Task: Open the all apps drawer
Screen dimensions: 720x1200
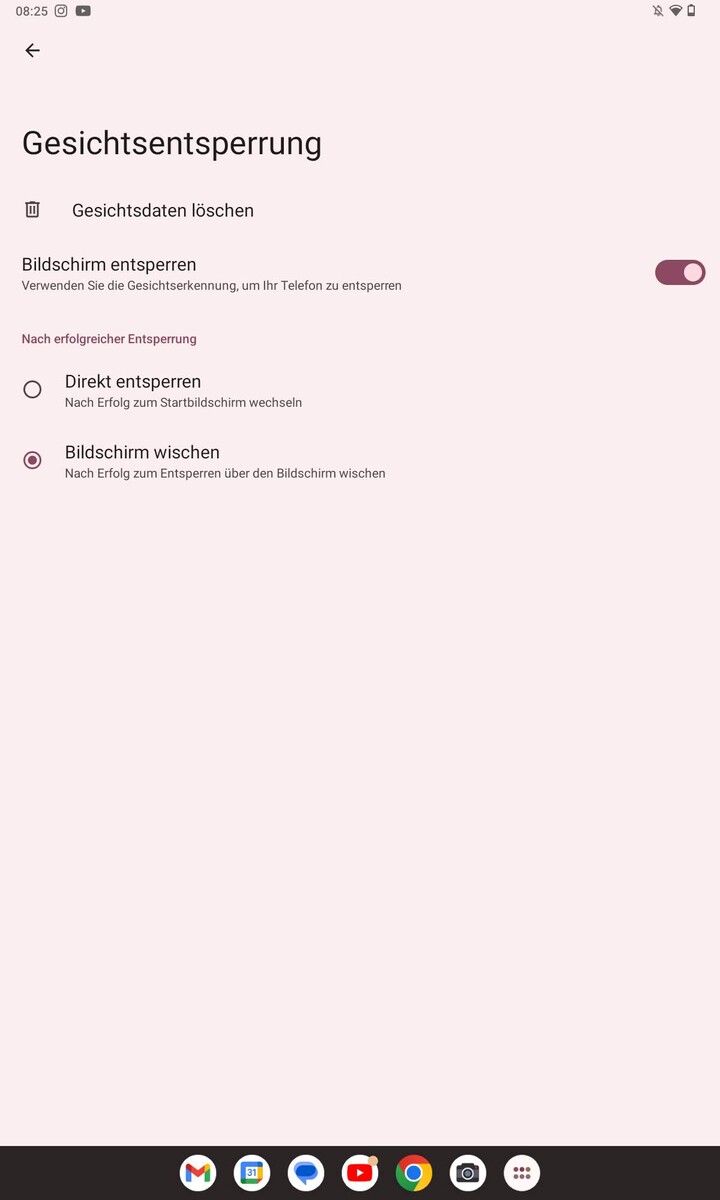Action: coord(522,1173)
